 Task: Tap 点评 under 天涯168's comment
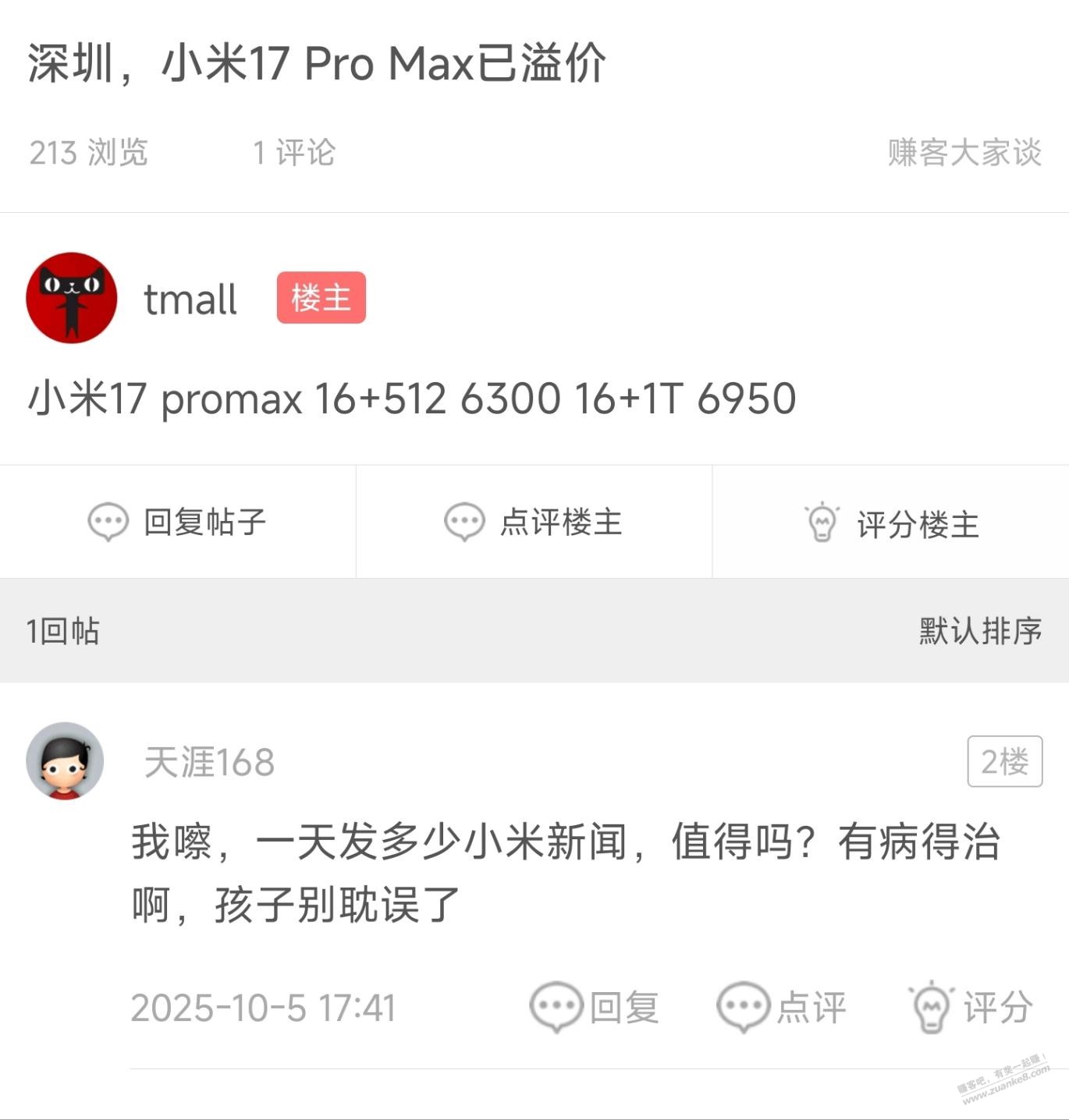coord(781,1007)
